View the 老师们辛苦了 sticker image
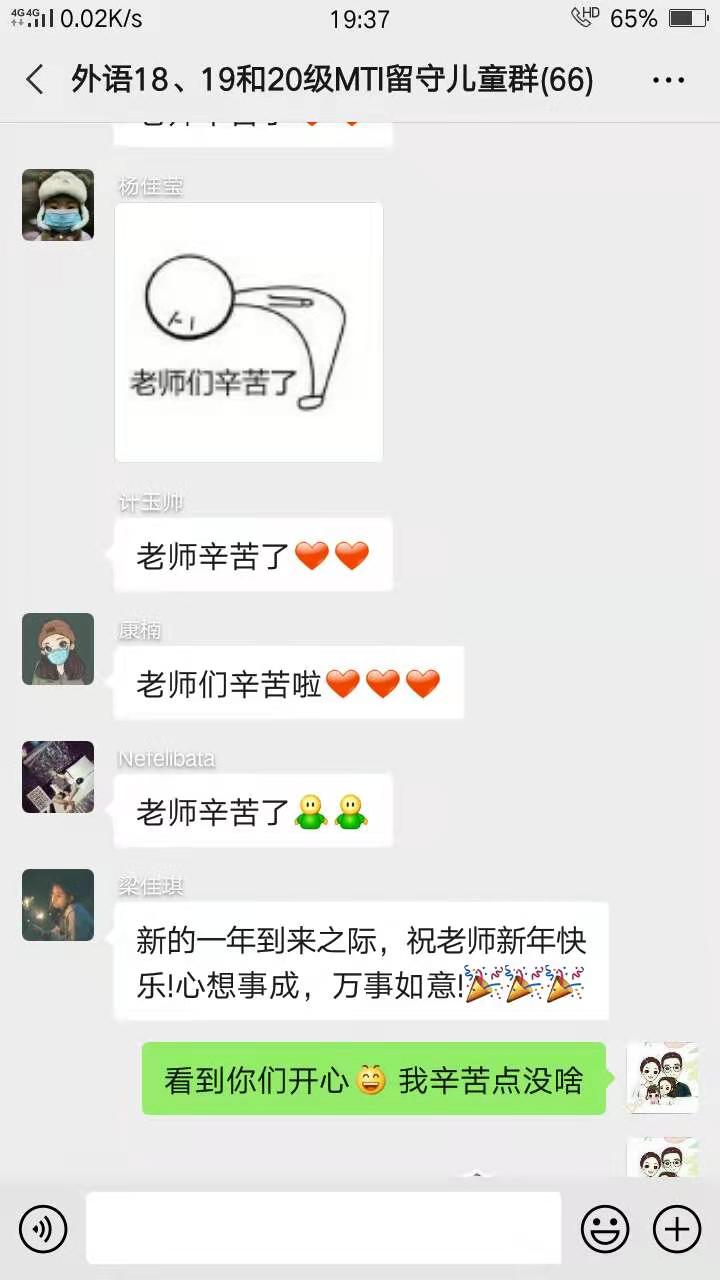This screenshot has width=720, height=1280. tap(249, 332)
